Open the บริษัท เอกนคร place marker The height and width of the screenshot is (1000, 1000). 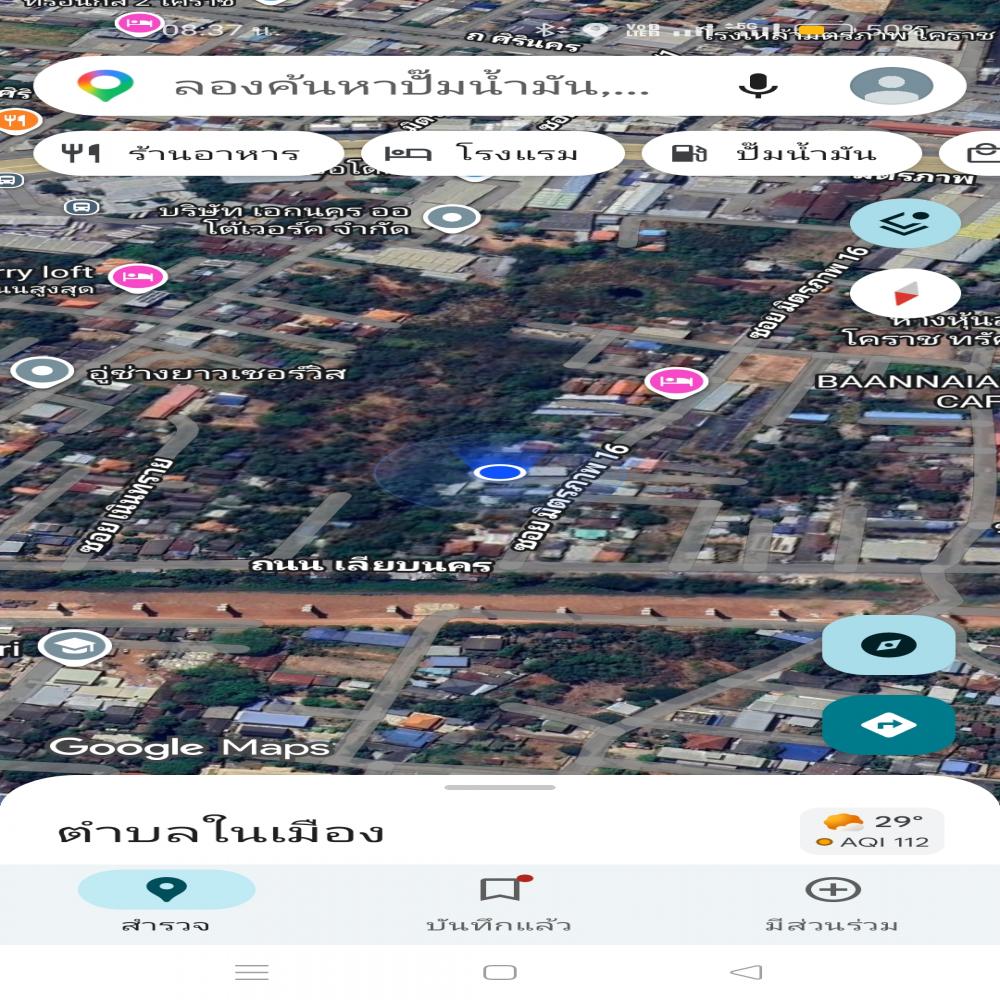(452, 217)
